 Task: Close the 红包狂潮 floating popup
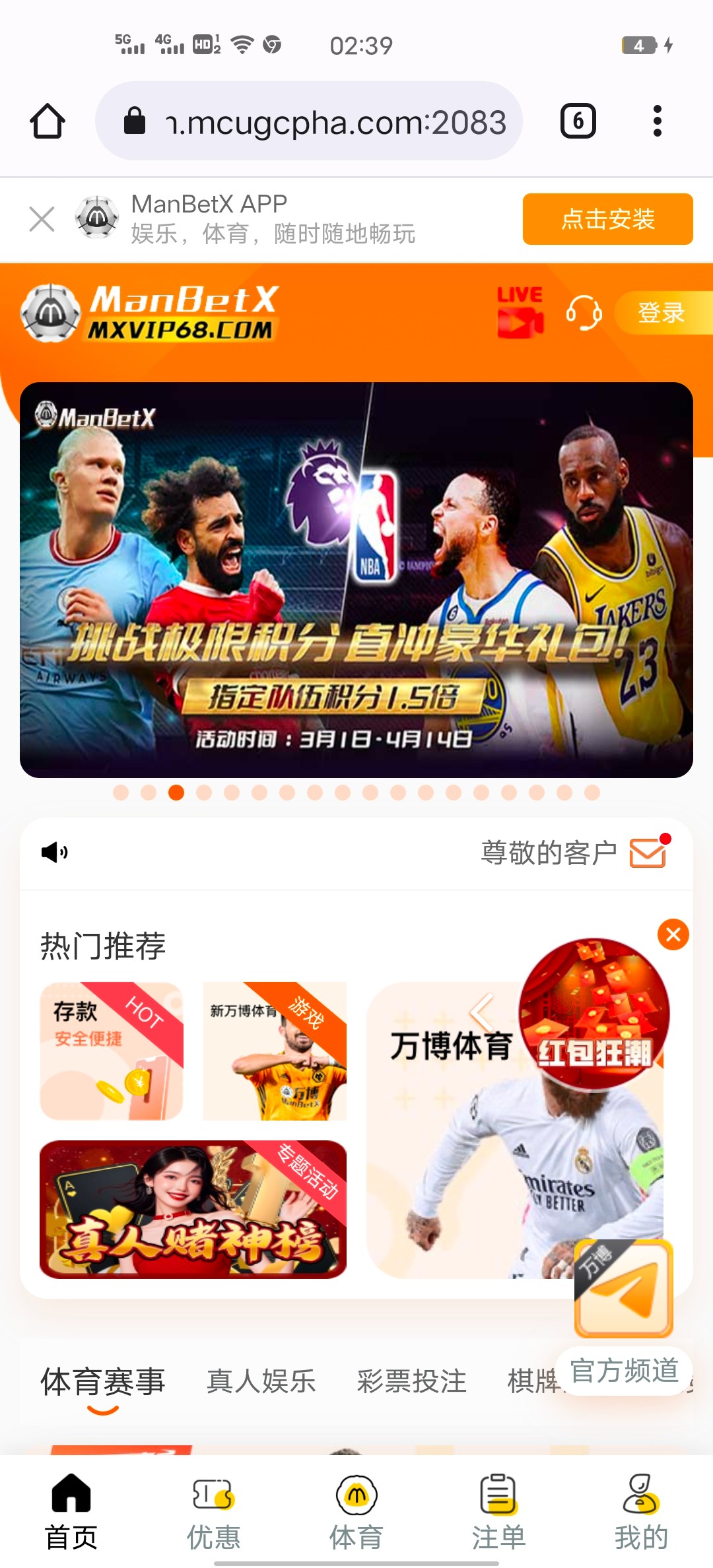pyautogui.click(x=673, y=934)
